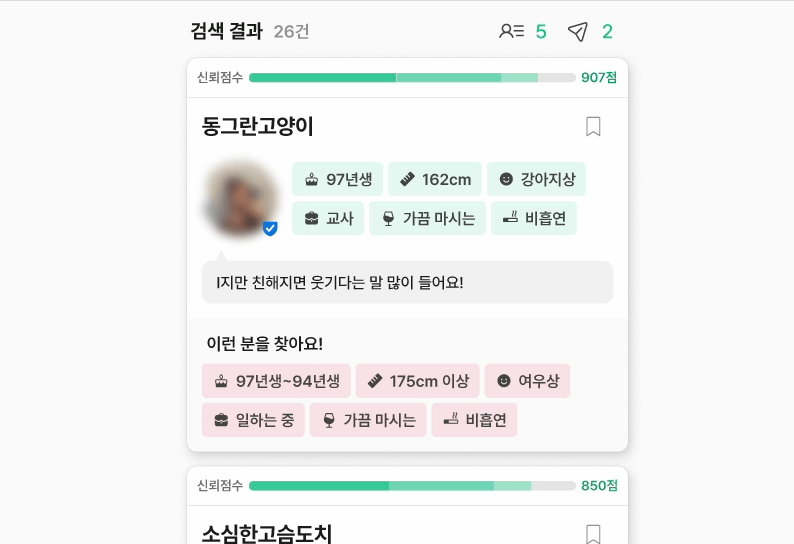Bookmark the 소심한고슴도치 profile
The height and width of the screenshot is (544, 794).
point(593,534)
